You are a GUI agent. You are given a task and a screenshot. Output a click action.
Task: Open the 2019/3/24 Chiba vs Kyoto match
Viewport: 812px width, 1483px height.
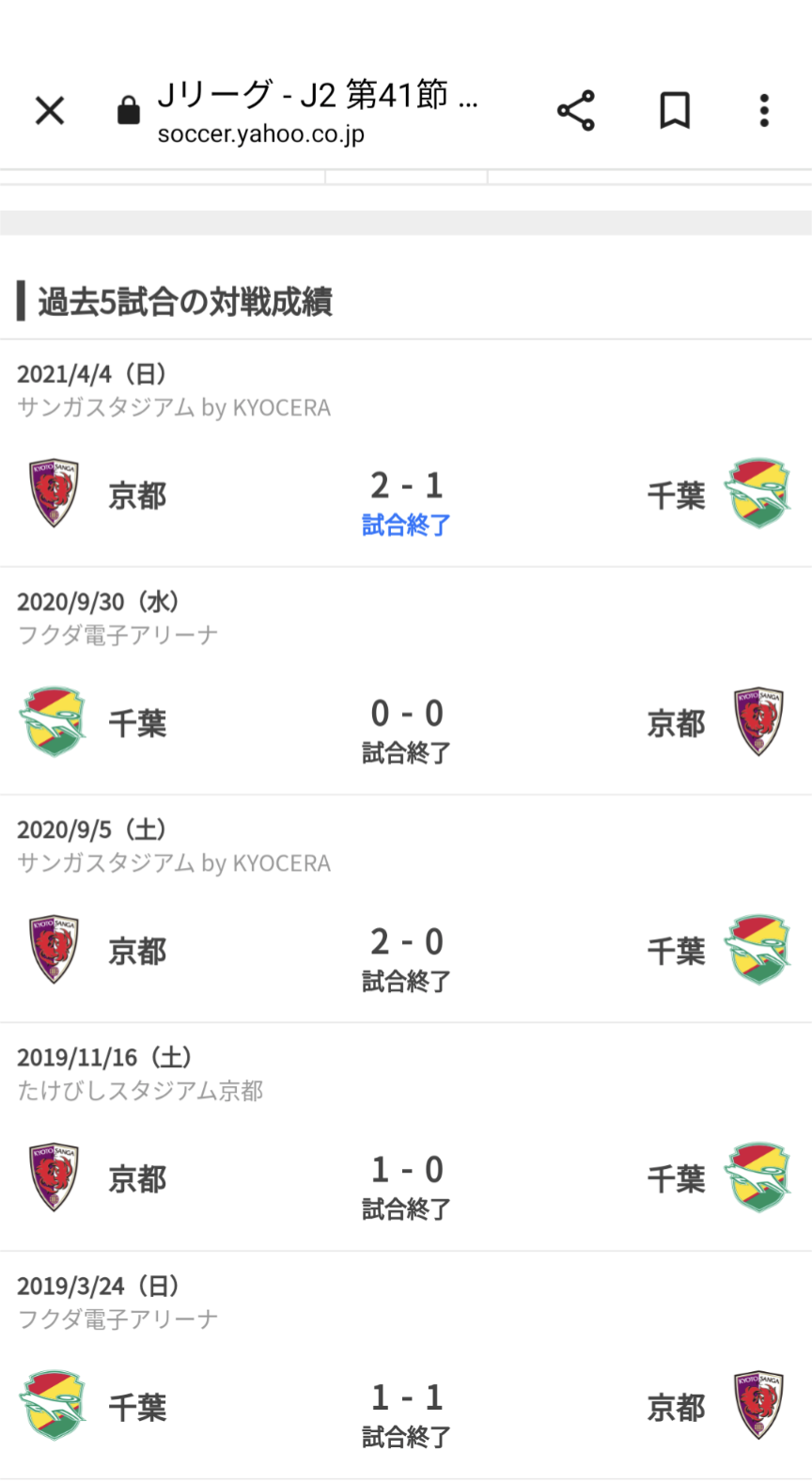(406, 1410)
